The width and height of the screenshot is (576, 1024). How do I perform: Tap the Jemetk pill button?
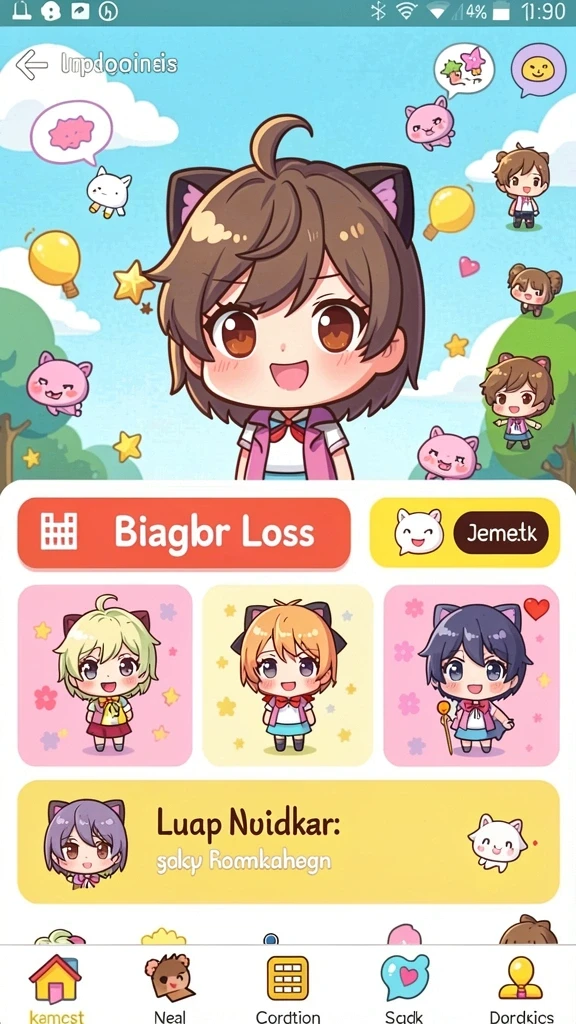tap(501, 533)
